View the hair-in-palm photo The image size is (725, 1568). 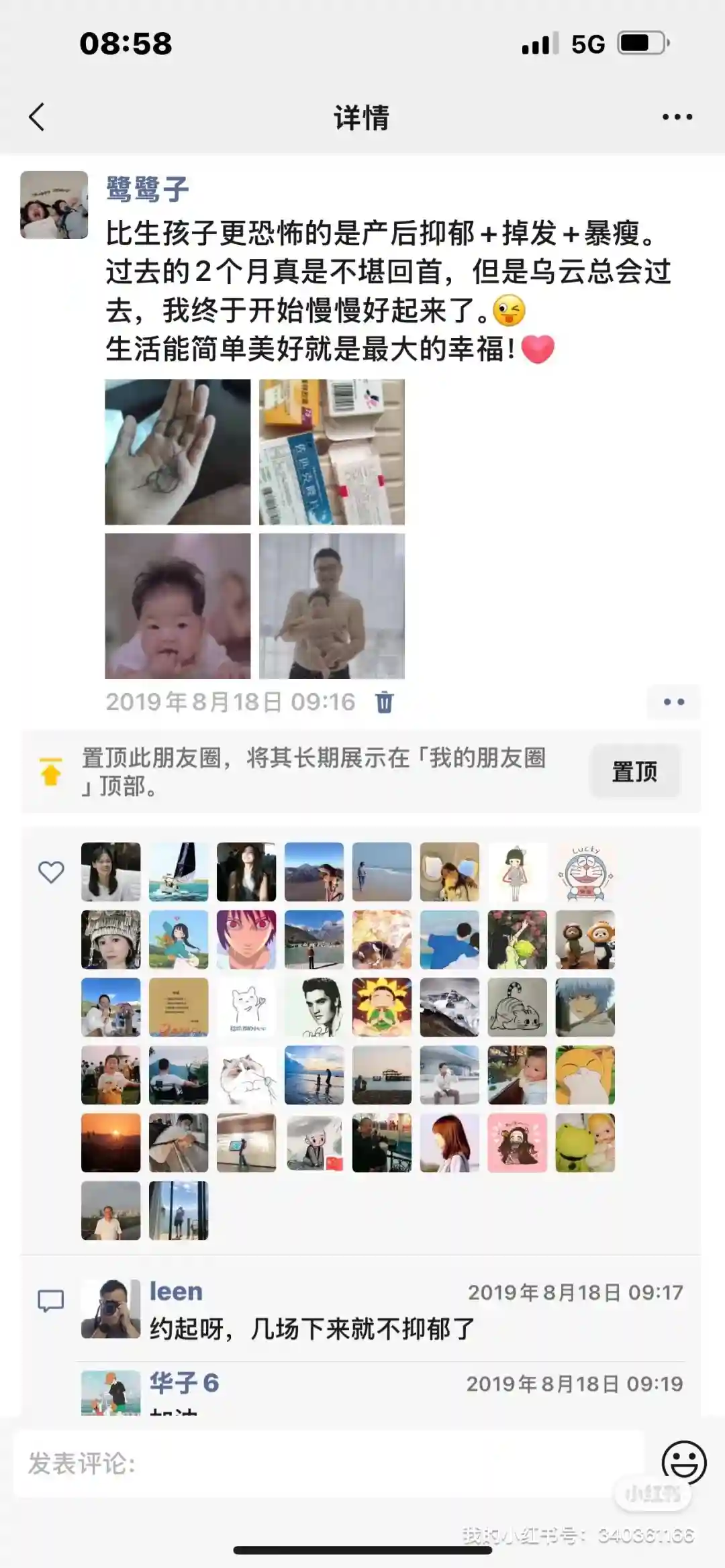[178, 452]
